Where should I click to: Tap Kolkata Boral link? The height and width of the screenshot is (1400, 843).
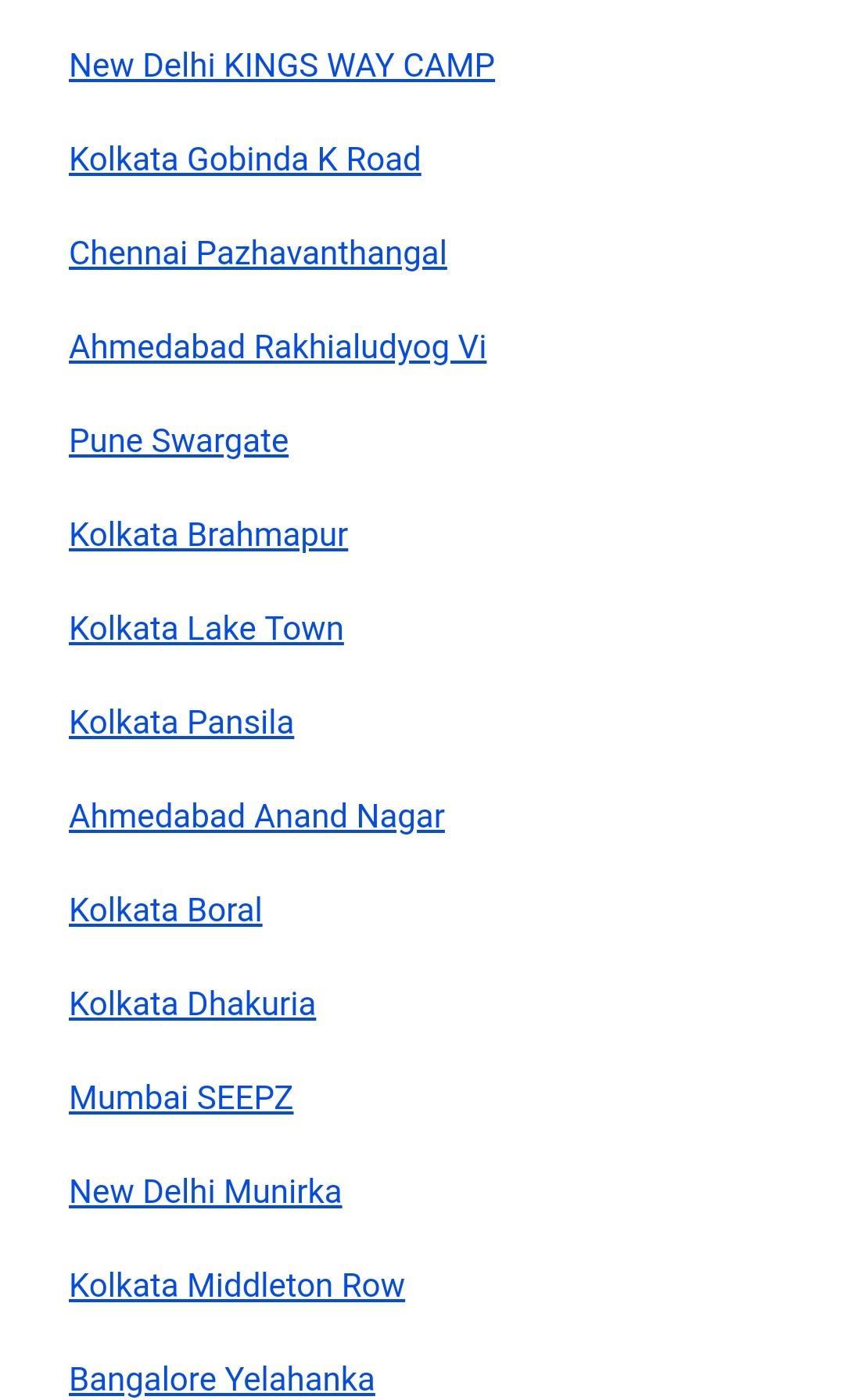click(x=166, y=910)
